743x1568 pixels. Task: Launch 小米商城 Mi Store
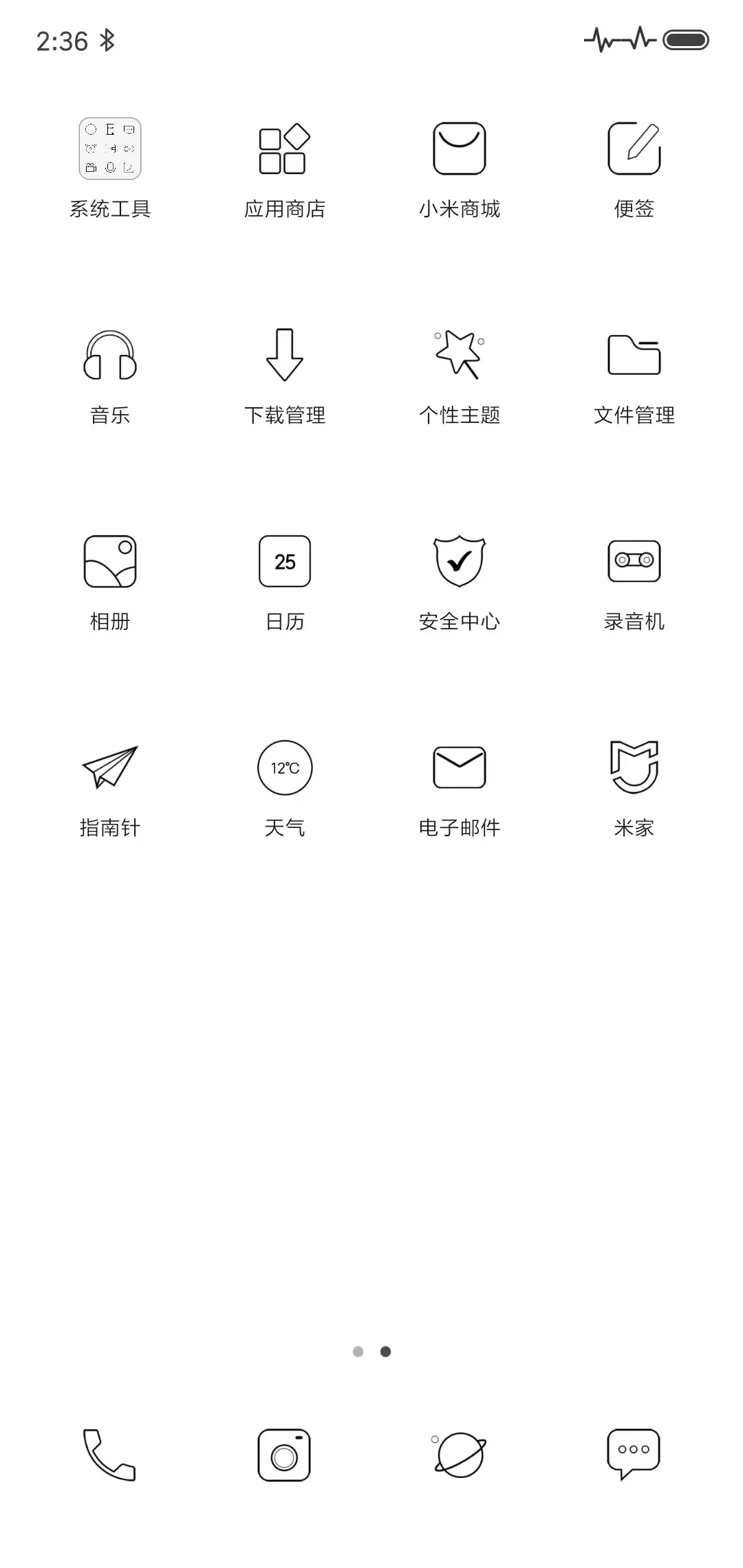pyautogui.click(x=460, y=149)
